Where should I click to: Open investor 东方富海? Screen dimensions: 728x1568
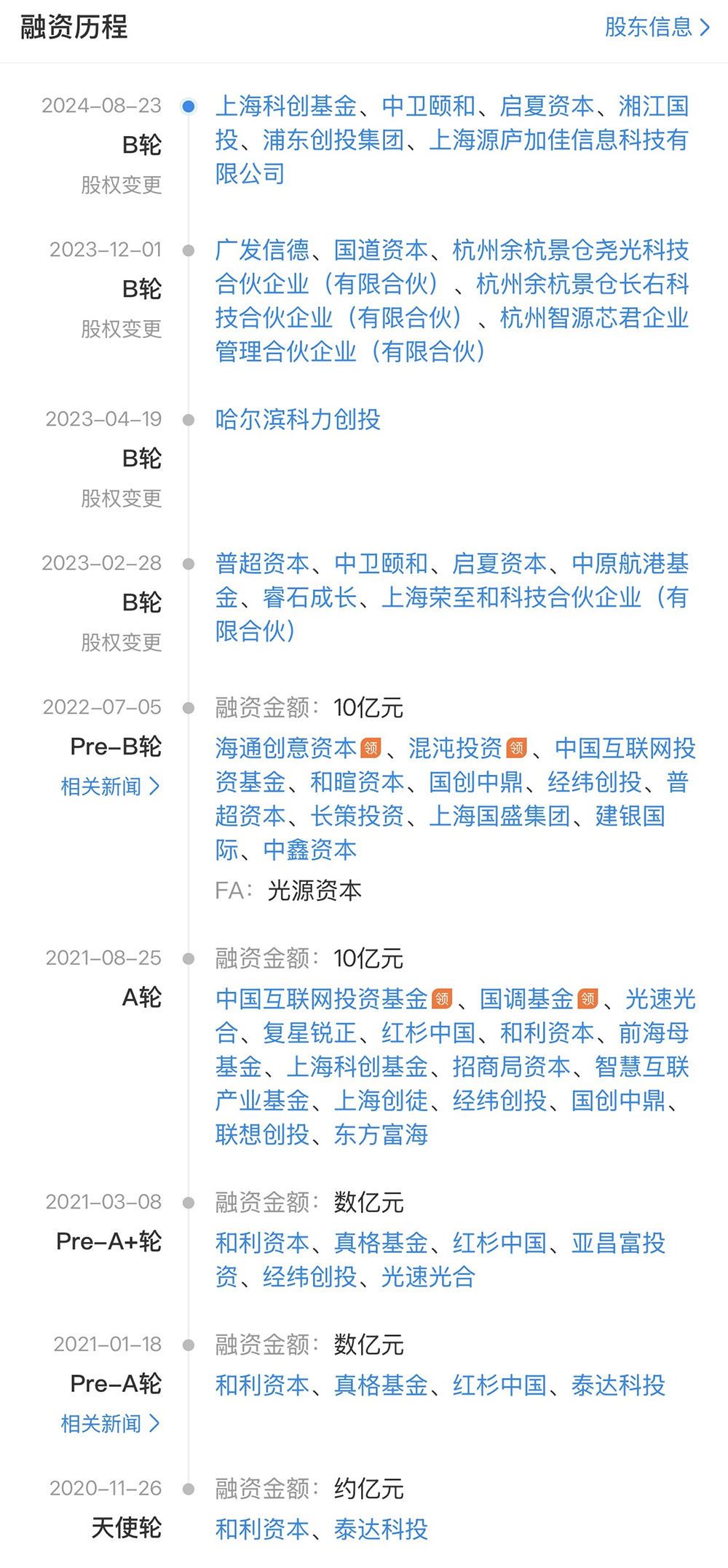(381, 1134)
